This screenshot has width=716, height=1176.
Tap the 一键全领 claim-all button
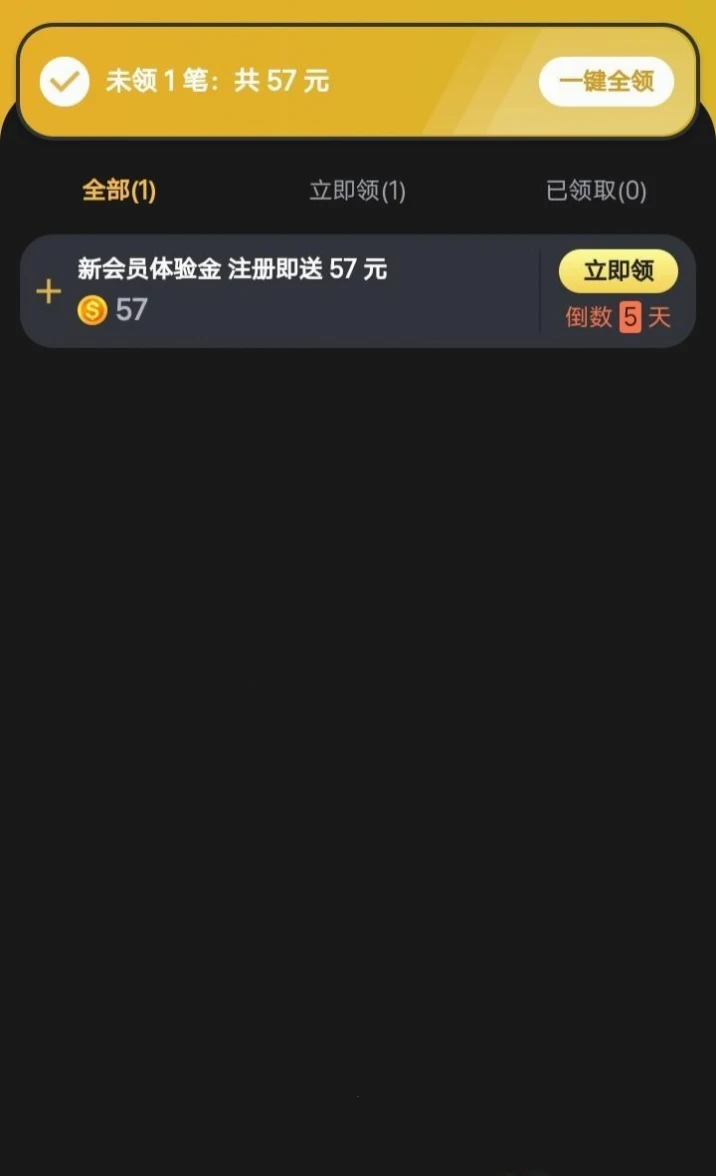606,82
